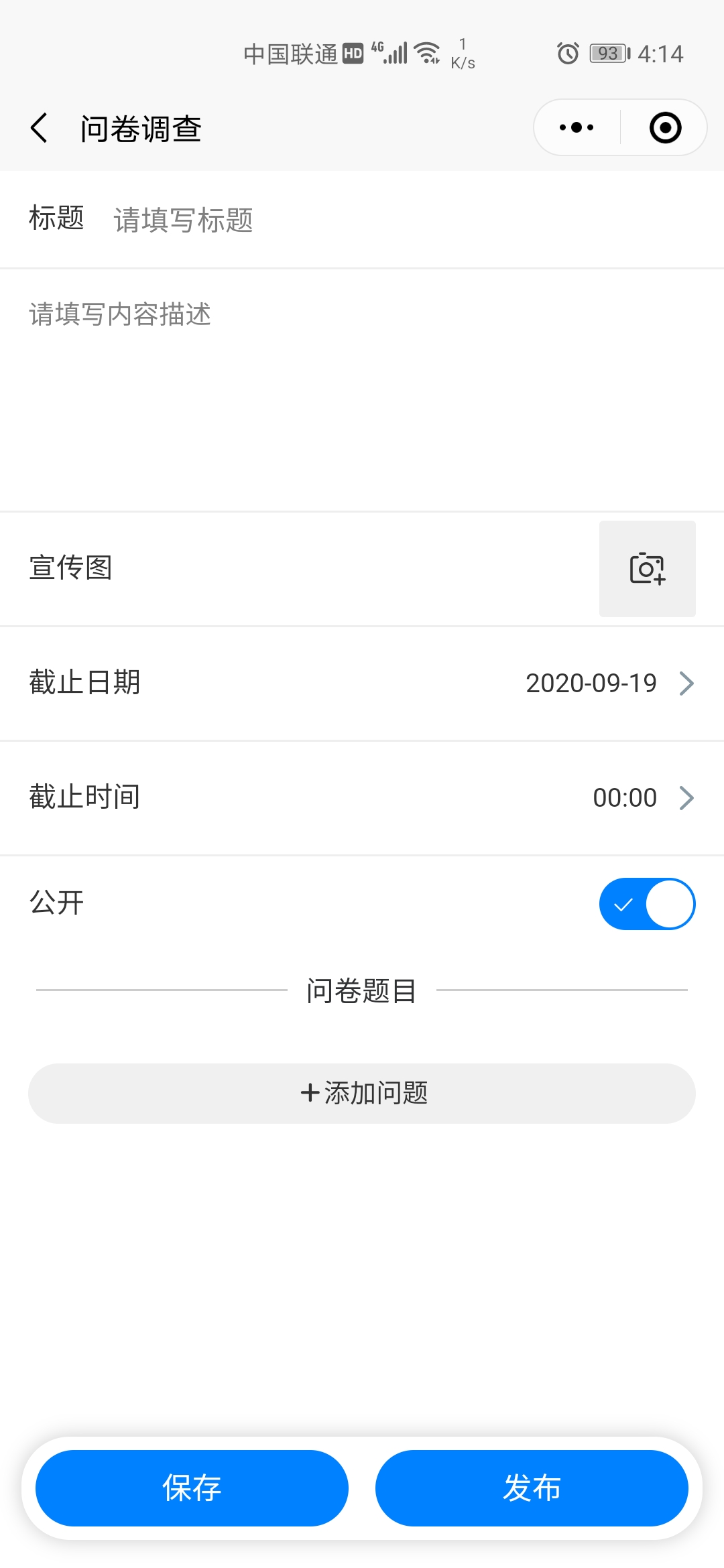Image resolution: width=724 pixels, height=1568 pixels.
Task: Tap the 添加问题 button
Action: coord(362,1094)
